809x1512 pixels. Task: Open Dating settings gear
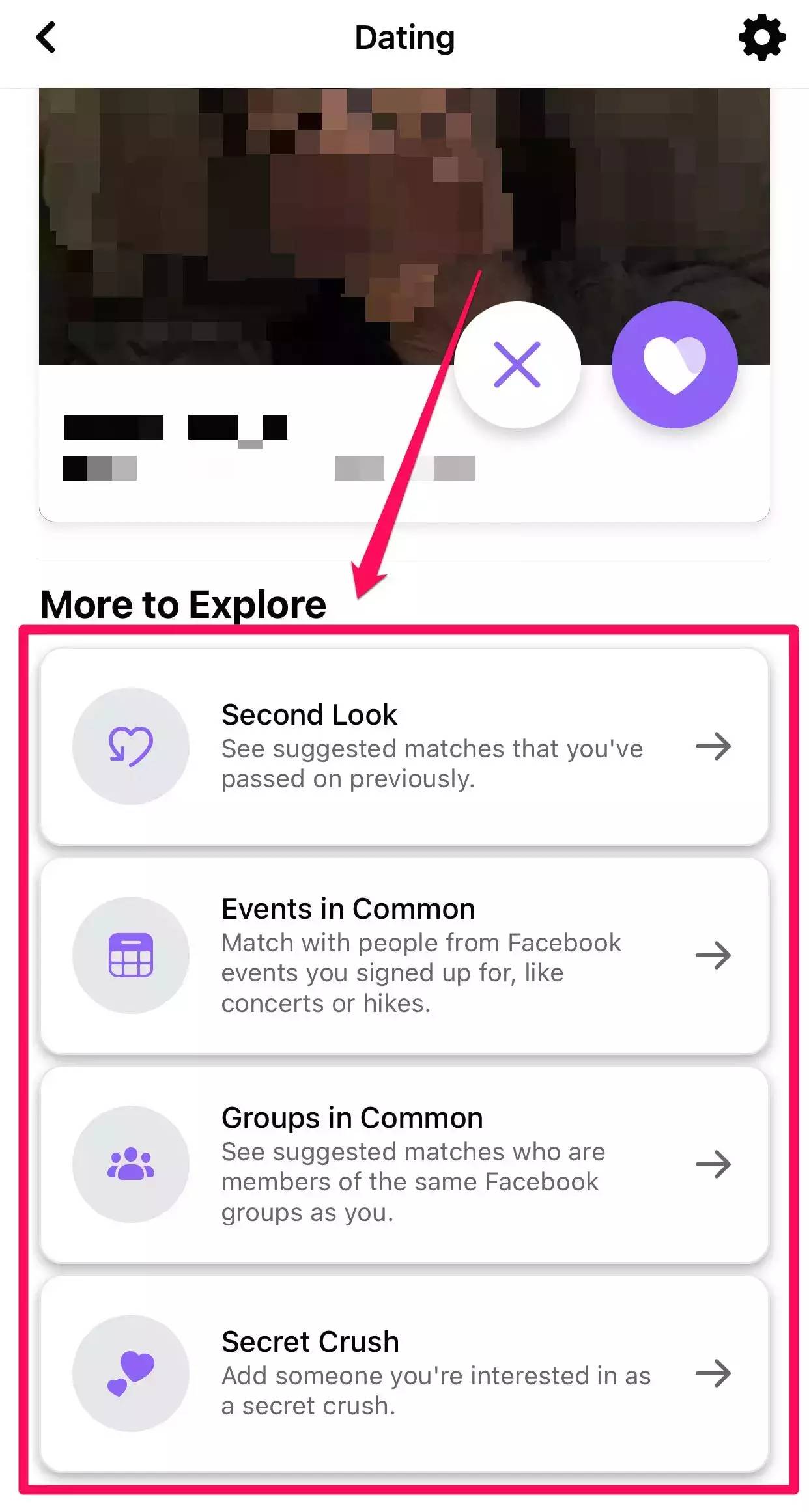tap(761, 38)
